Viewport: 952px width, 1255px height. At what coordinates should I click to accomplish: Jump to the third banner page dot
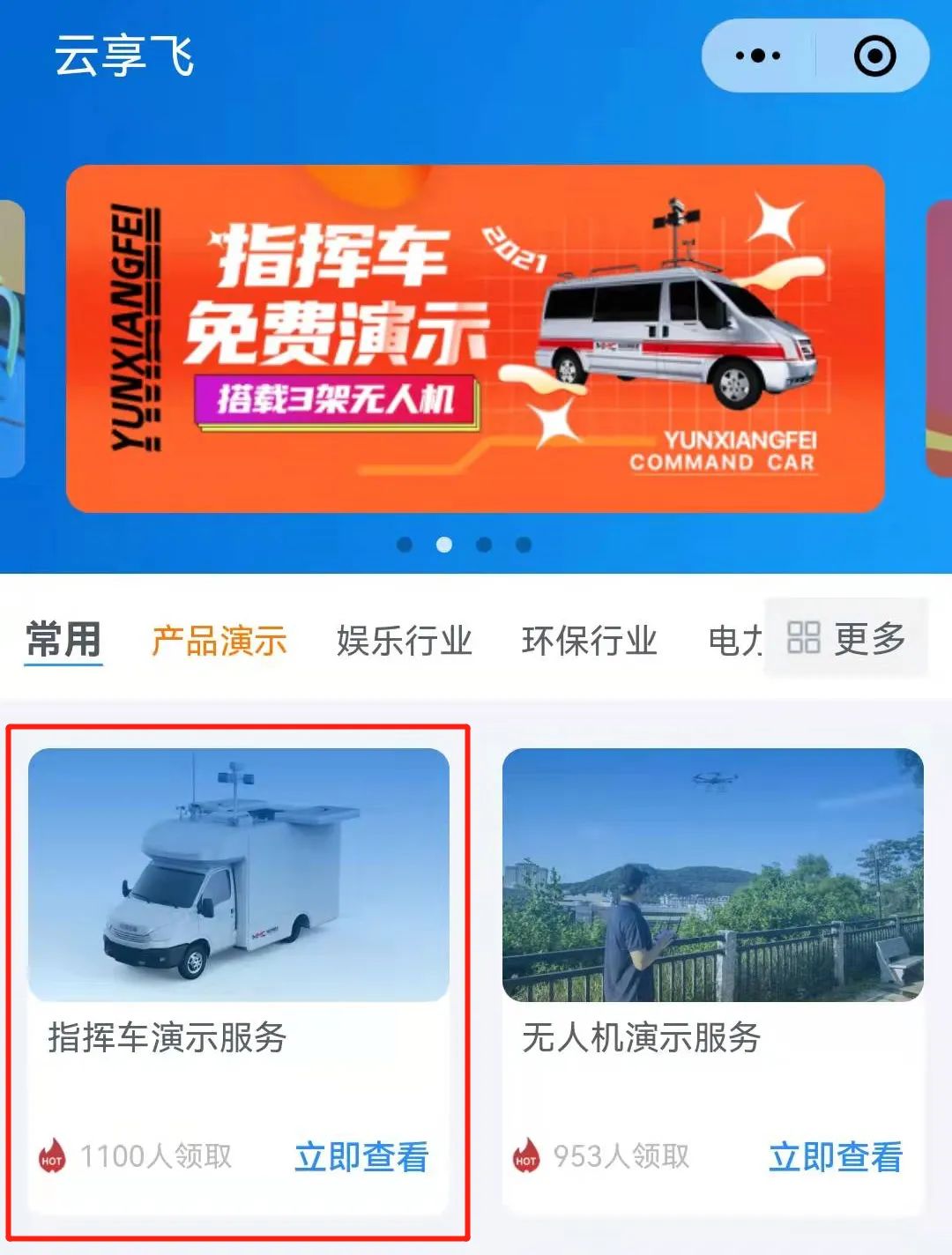[x=484, y=545]
